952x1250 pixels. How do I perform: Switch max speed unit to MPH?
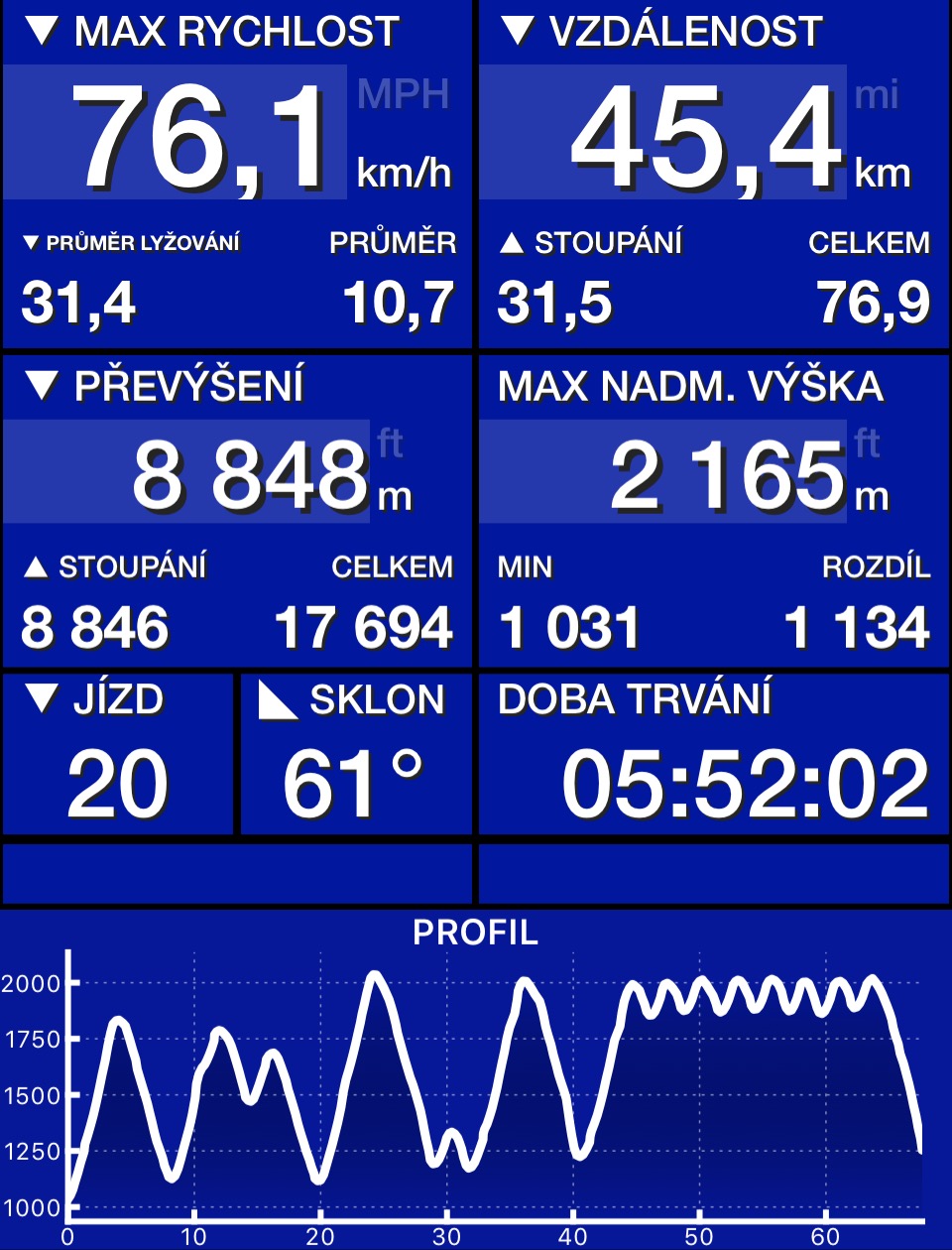tap(403, 95)
